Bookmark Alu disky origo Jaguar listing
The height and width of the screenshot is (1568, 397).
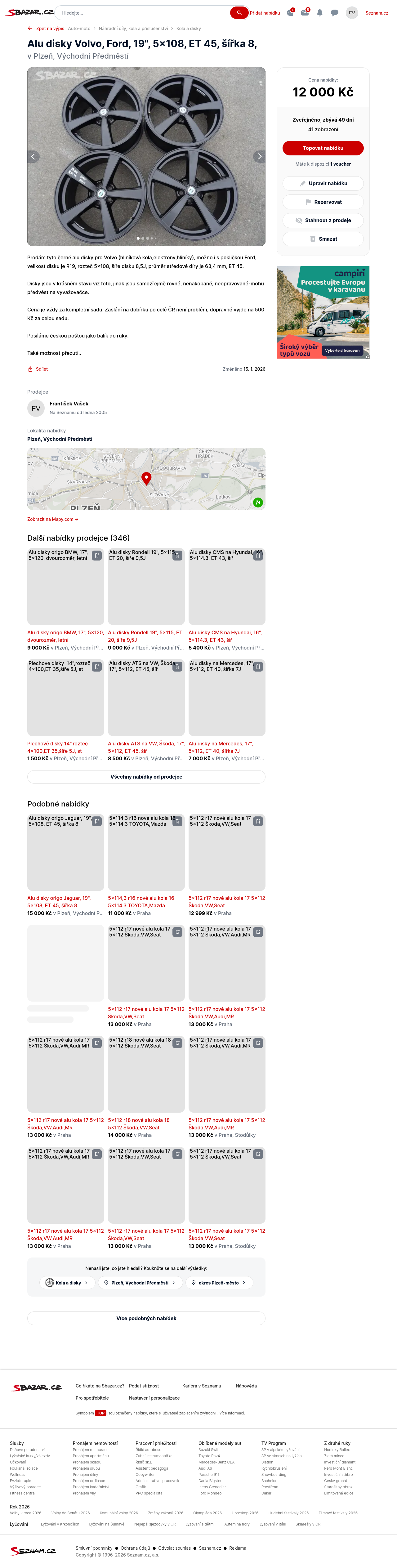click(x=97, y=822)
